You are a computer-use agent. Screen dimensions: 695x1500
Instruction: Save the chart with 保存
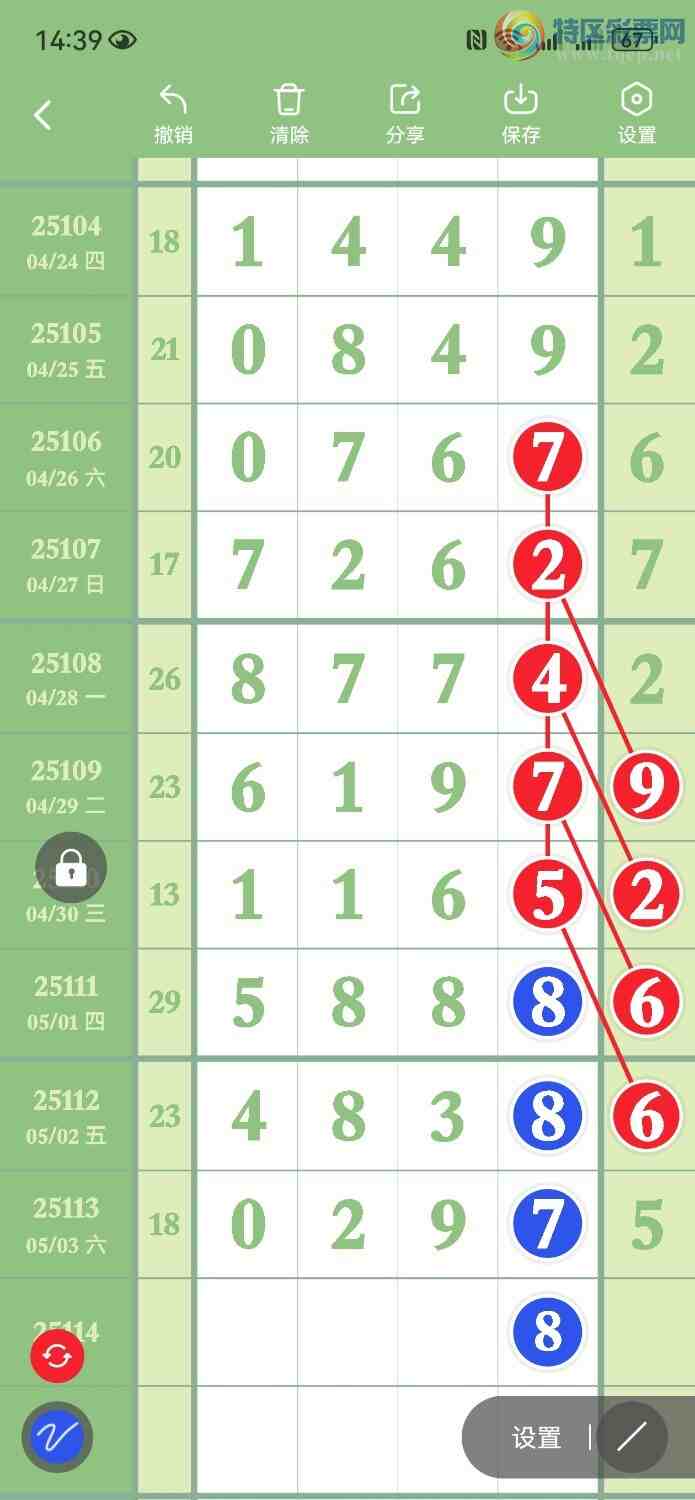(x=521, y=115)
